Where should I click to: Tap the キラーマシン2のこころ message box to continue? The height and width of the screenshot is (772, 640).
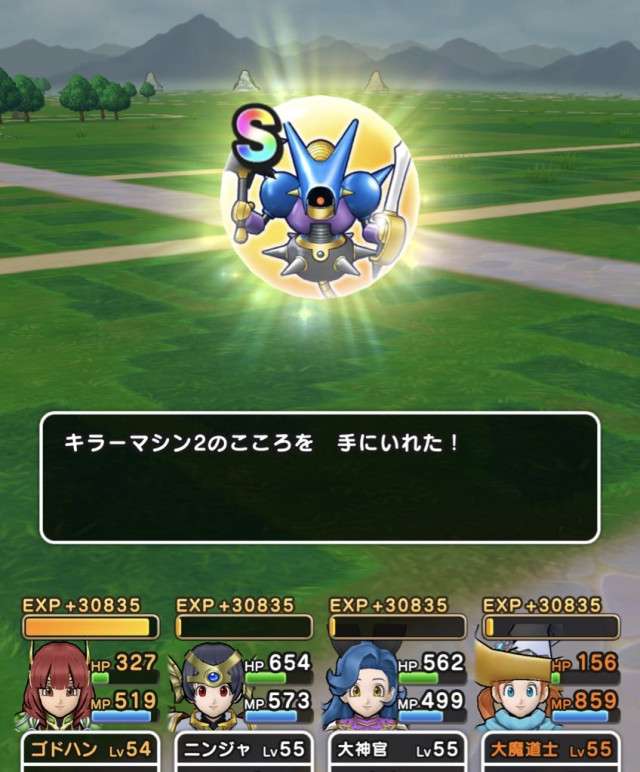pos(319,477)
